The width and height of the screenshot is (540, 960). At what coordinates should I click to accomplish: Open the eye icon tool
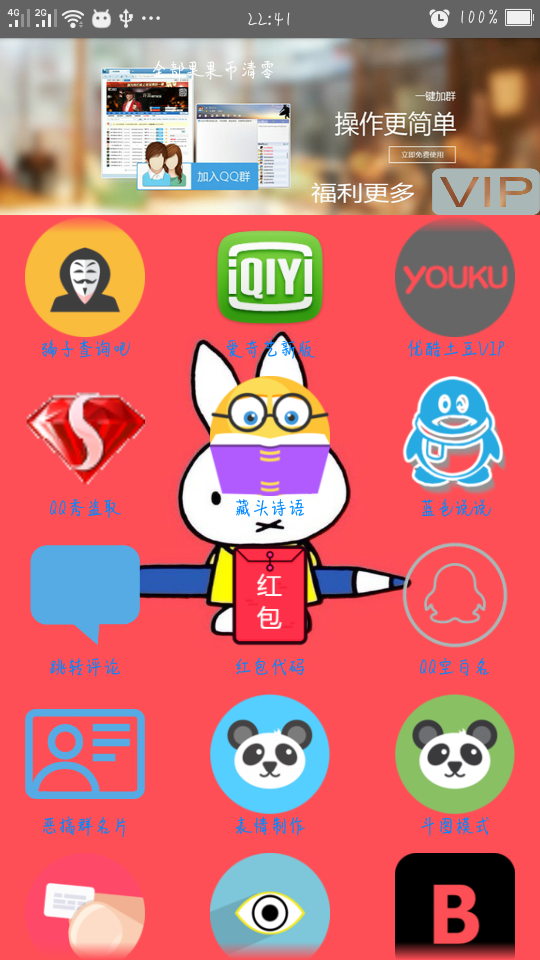pyautogui.click(x=270, y=907)
